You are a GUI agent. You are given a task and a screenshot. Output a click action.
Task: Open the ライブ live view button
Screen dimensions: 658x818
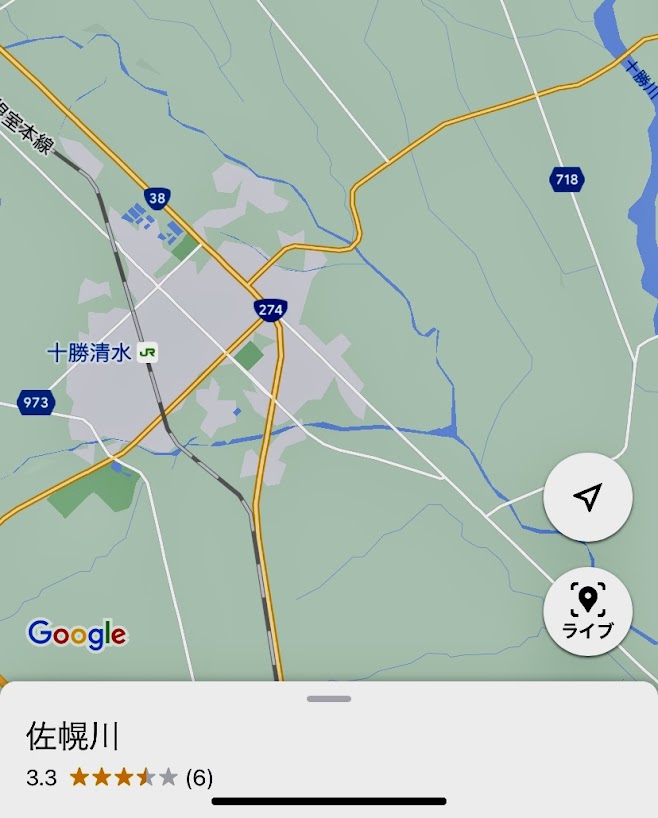pos(588,610)
